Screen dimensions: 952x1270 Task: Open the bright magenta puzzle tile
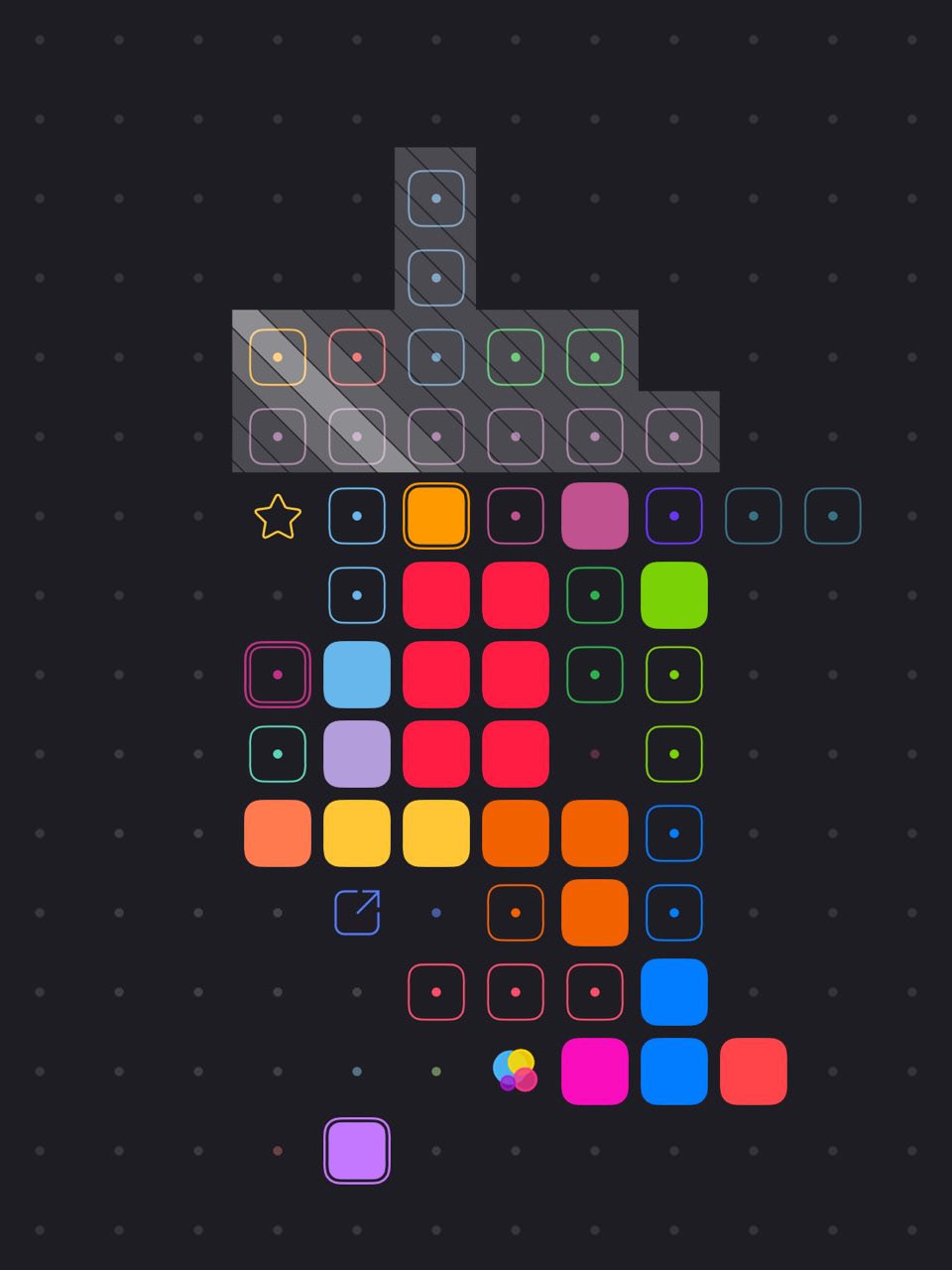[595, 1072]
